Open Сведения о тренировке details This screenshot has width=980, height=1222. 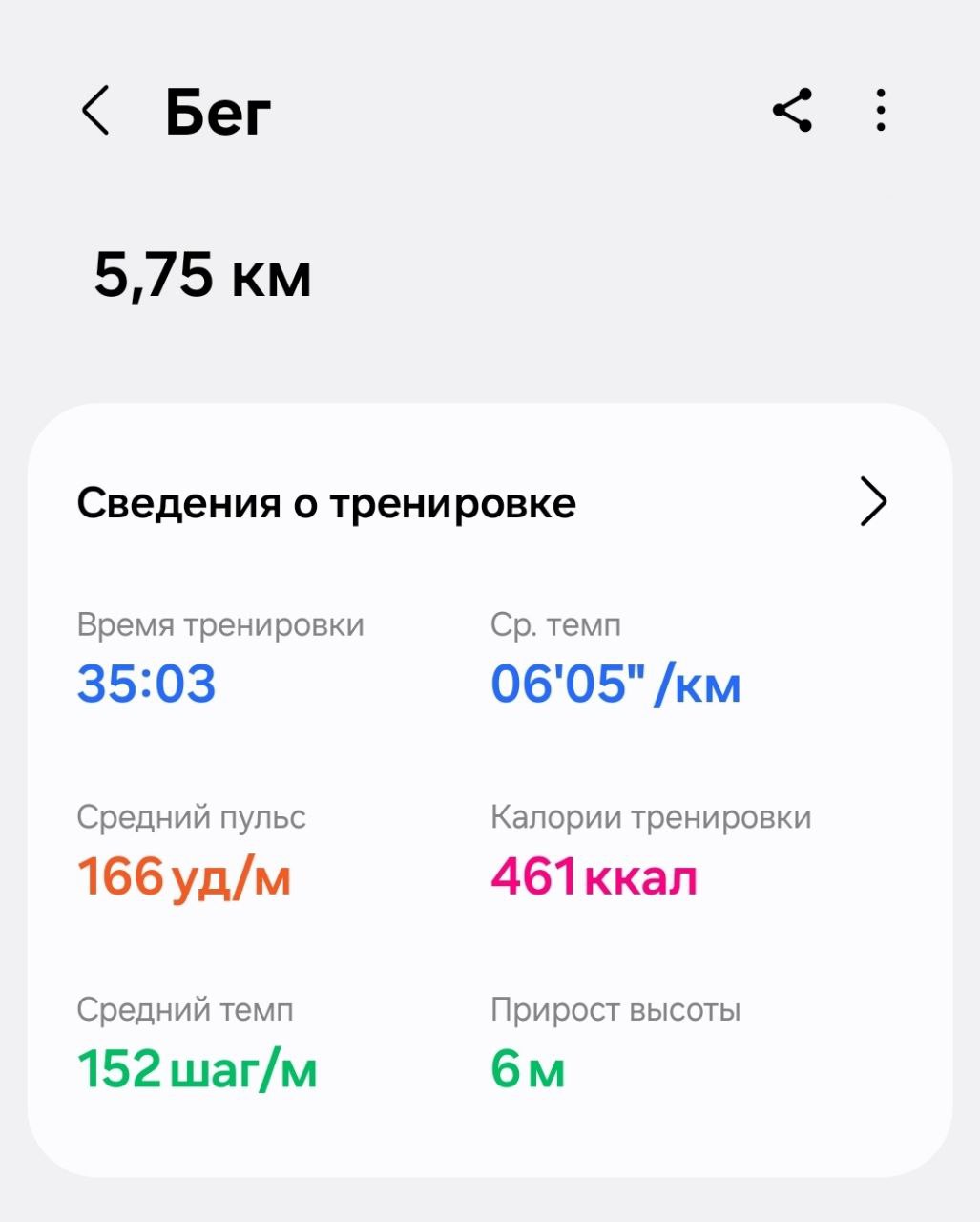pyautogui.click(x=872, y=502)
